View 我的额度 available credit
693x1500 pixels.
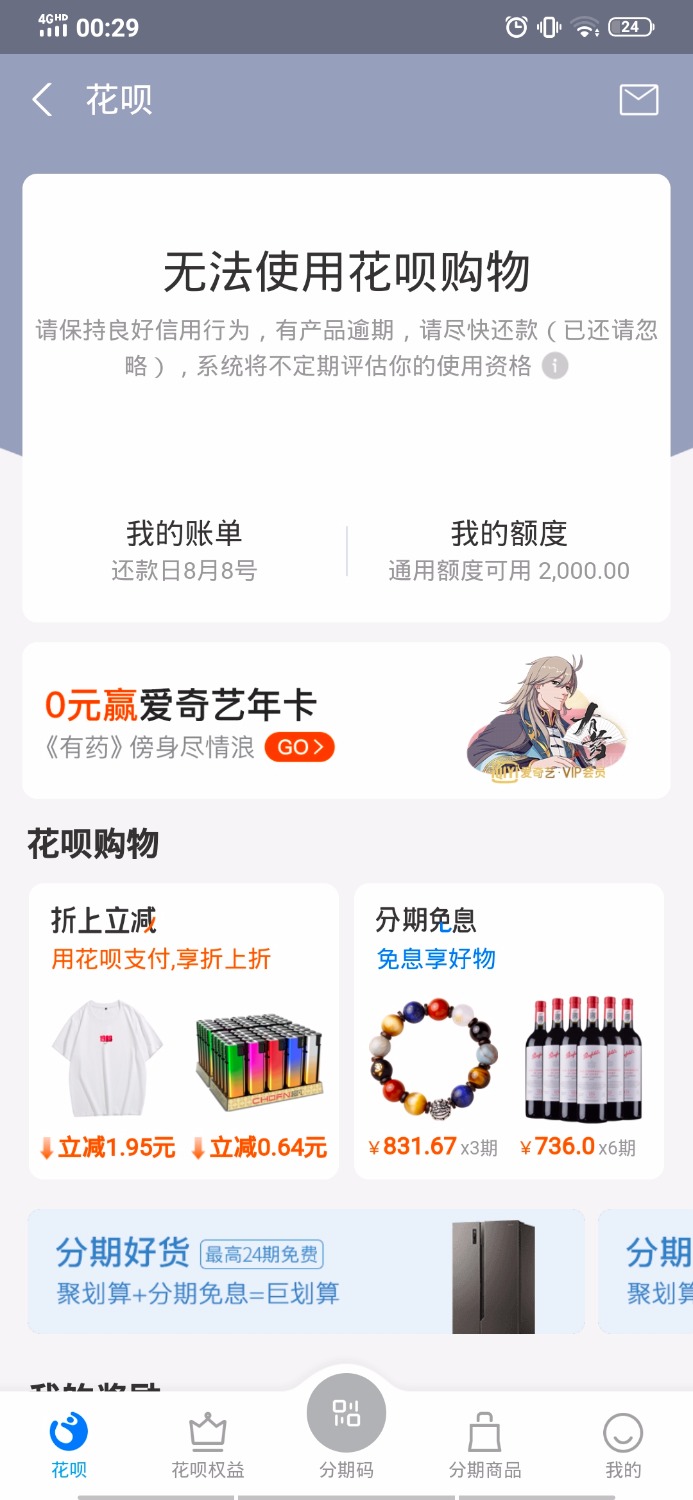[x=508, y=550]
